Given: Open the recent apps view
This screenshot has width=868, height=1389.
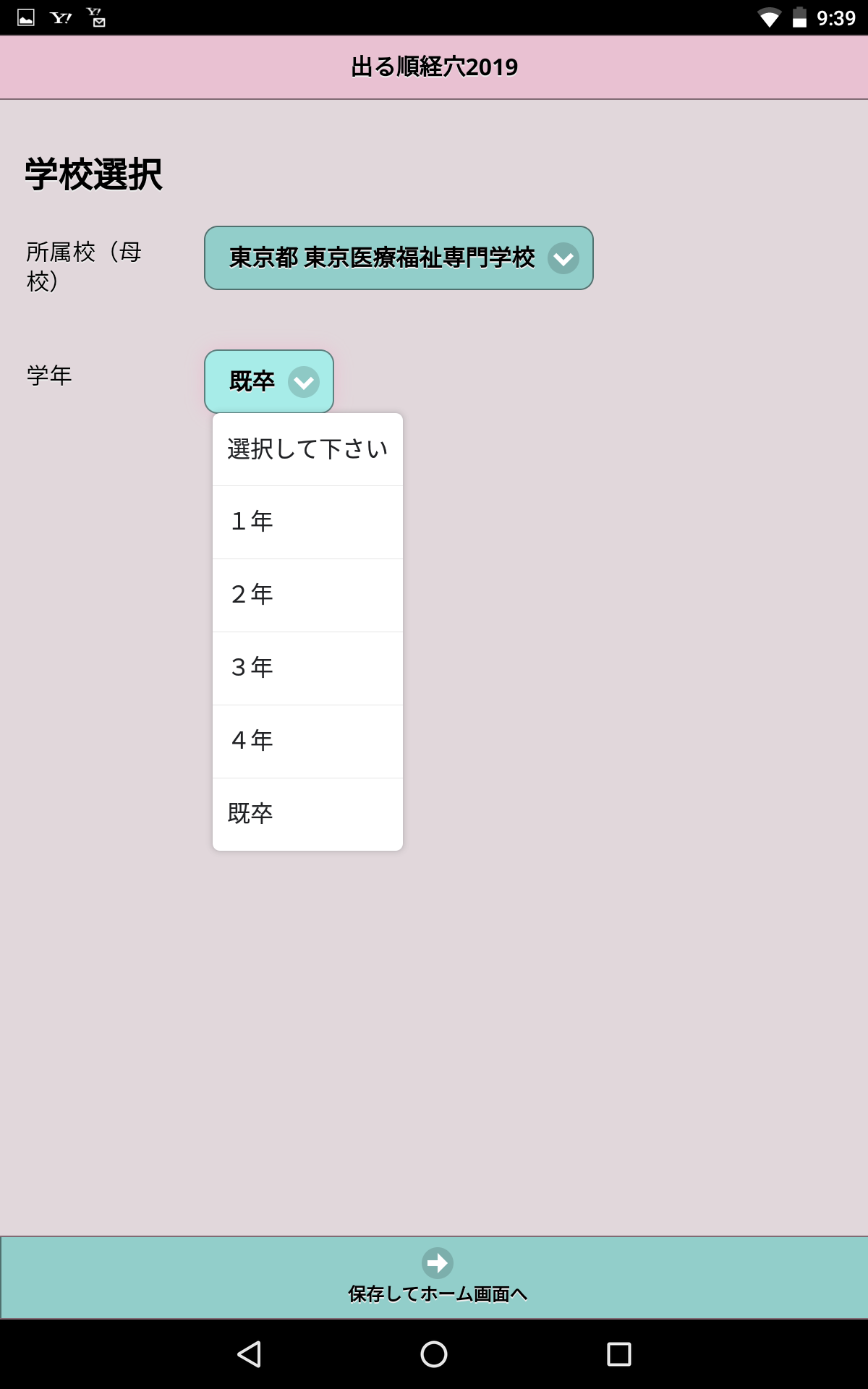Looking at the screenshot, I should click(619, 1354).
